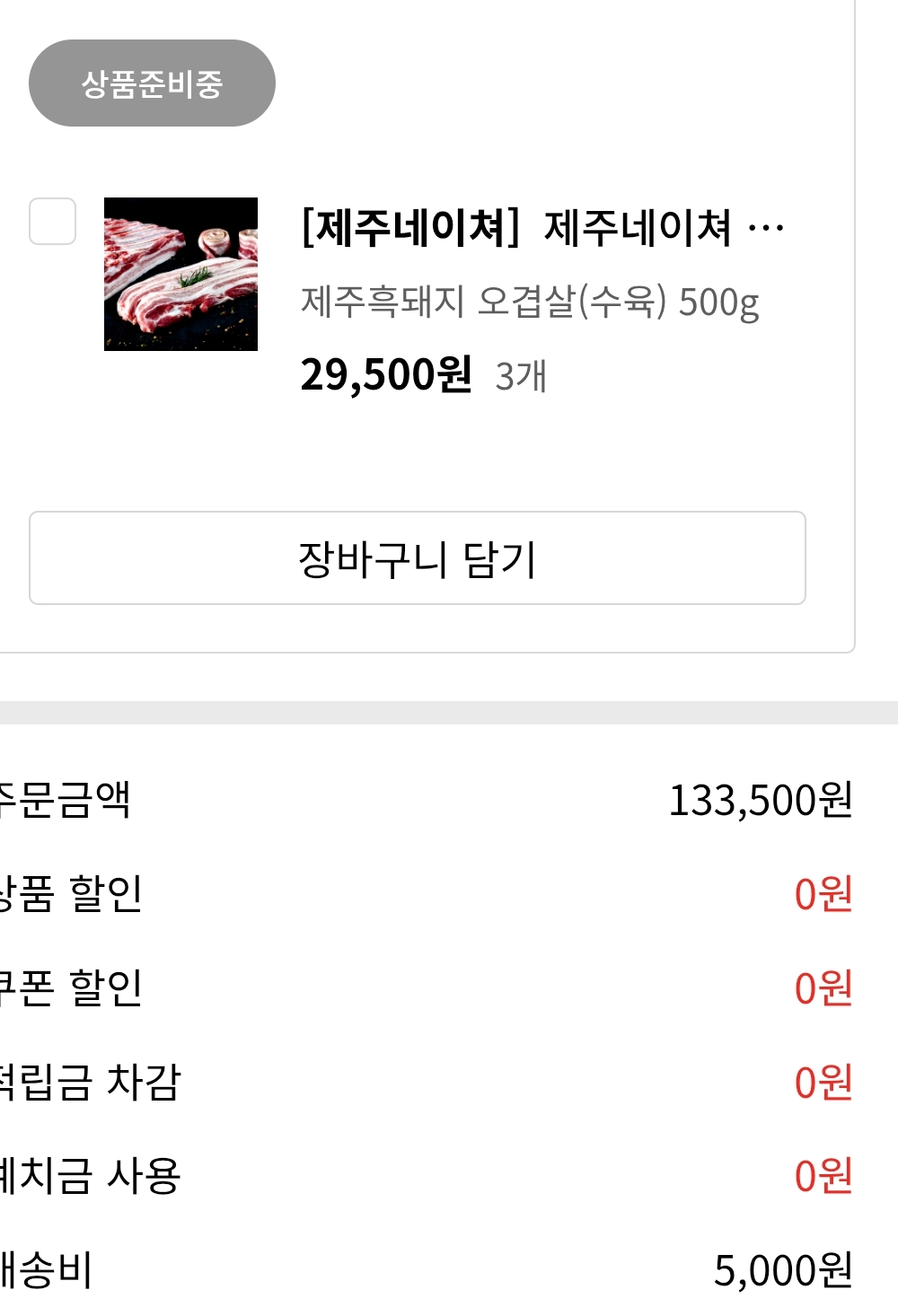Open the 제주흑돼지 오겹살(수육) 500g option details
The image size is (898, 1316).
click(529, 305)
